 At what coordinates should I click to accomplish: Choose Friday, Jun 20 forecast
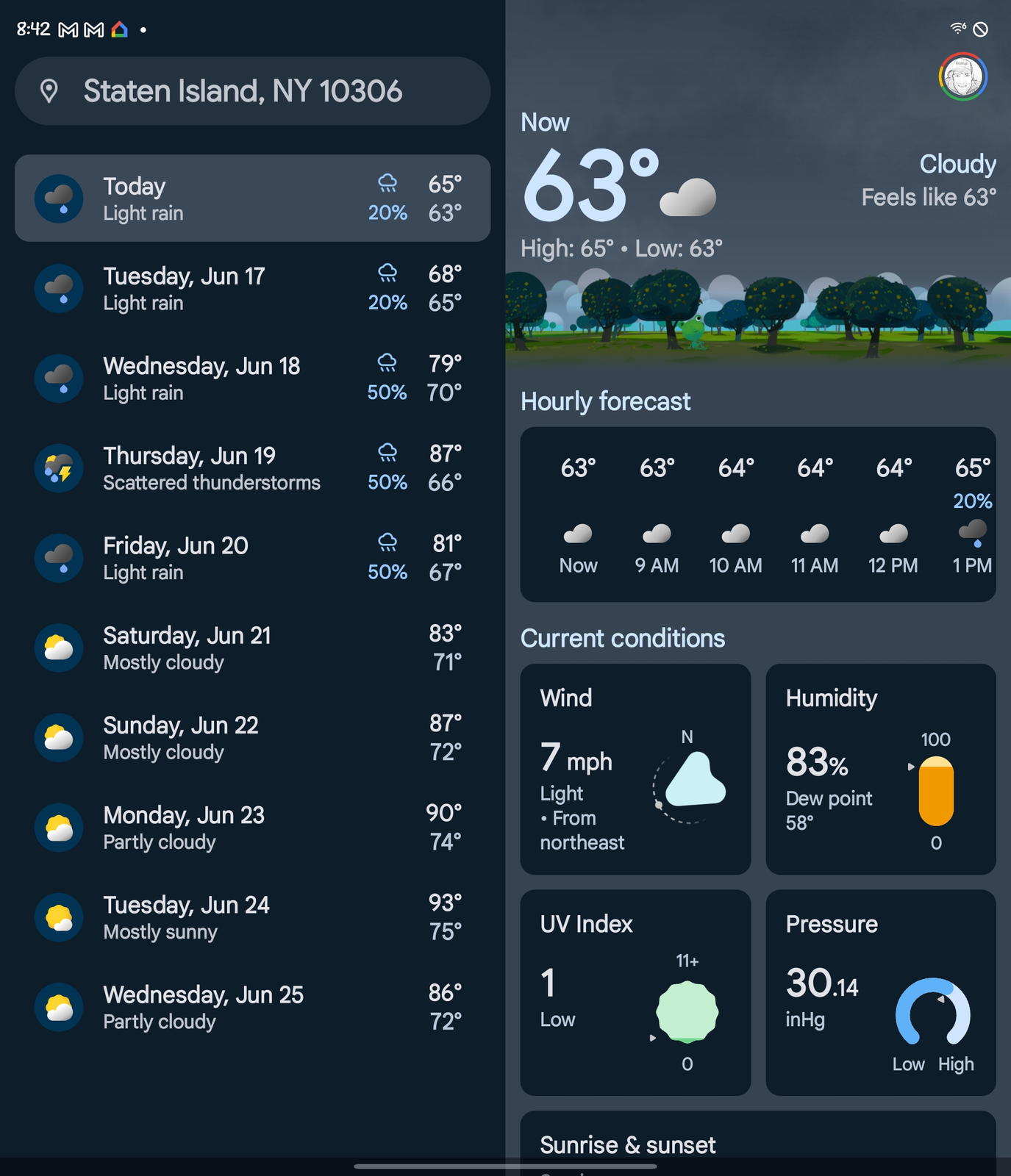coord(252,558)
